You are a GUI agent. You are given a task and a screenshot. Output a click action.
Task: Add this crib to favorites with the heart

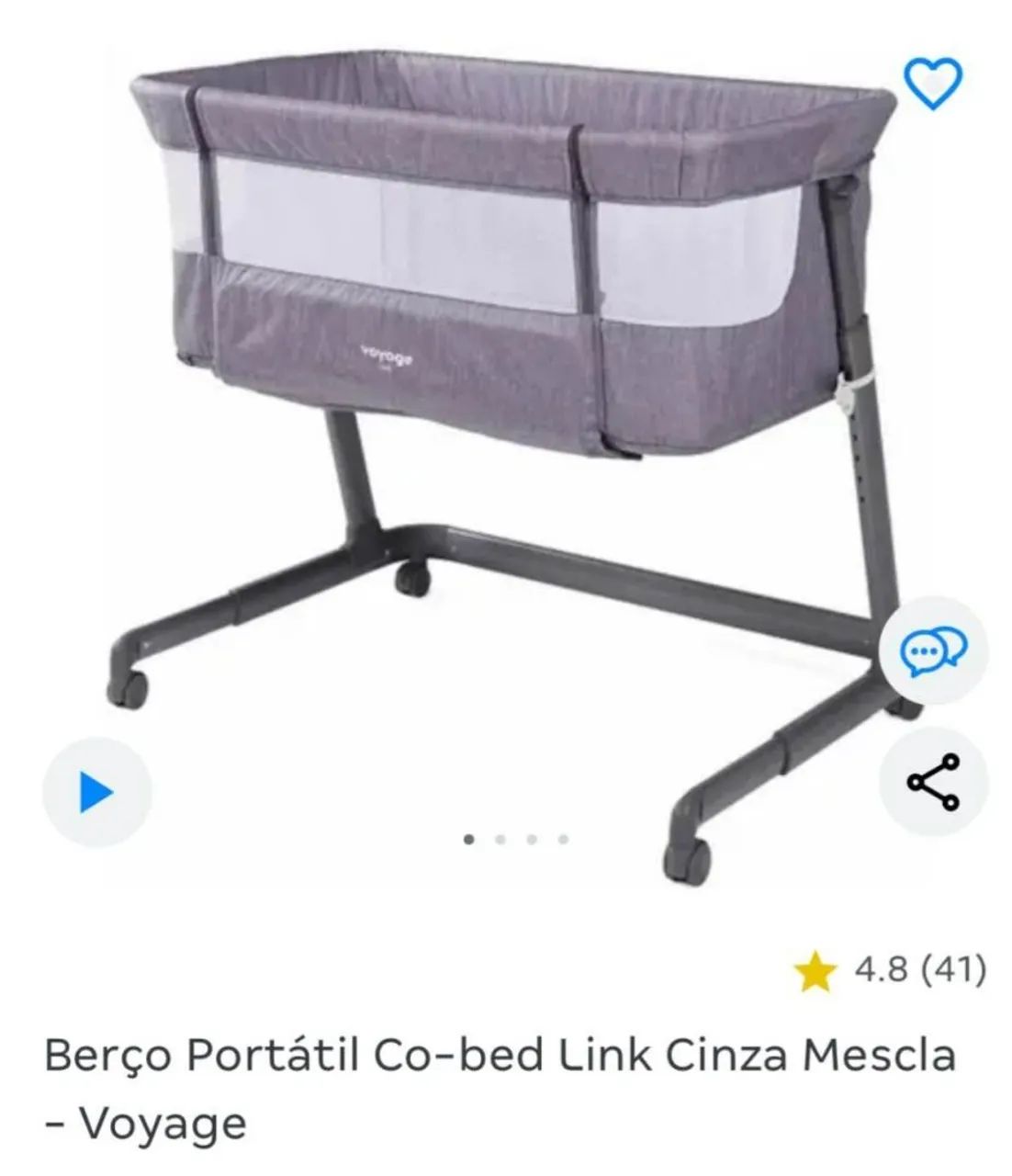[933, 83]
